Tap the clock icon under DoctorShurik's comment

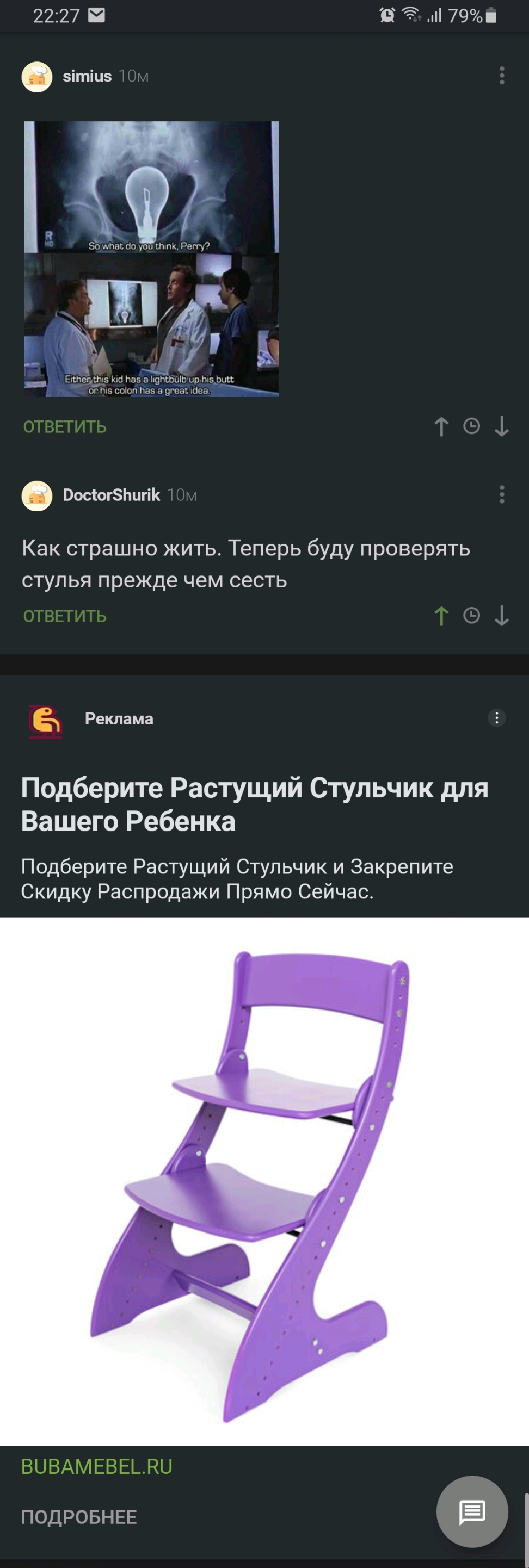point(471,615)
